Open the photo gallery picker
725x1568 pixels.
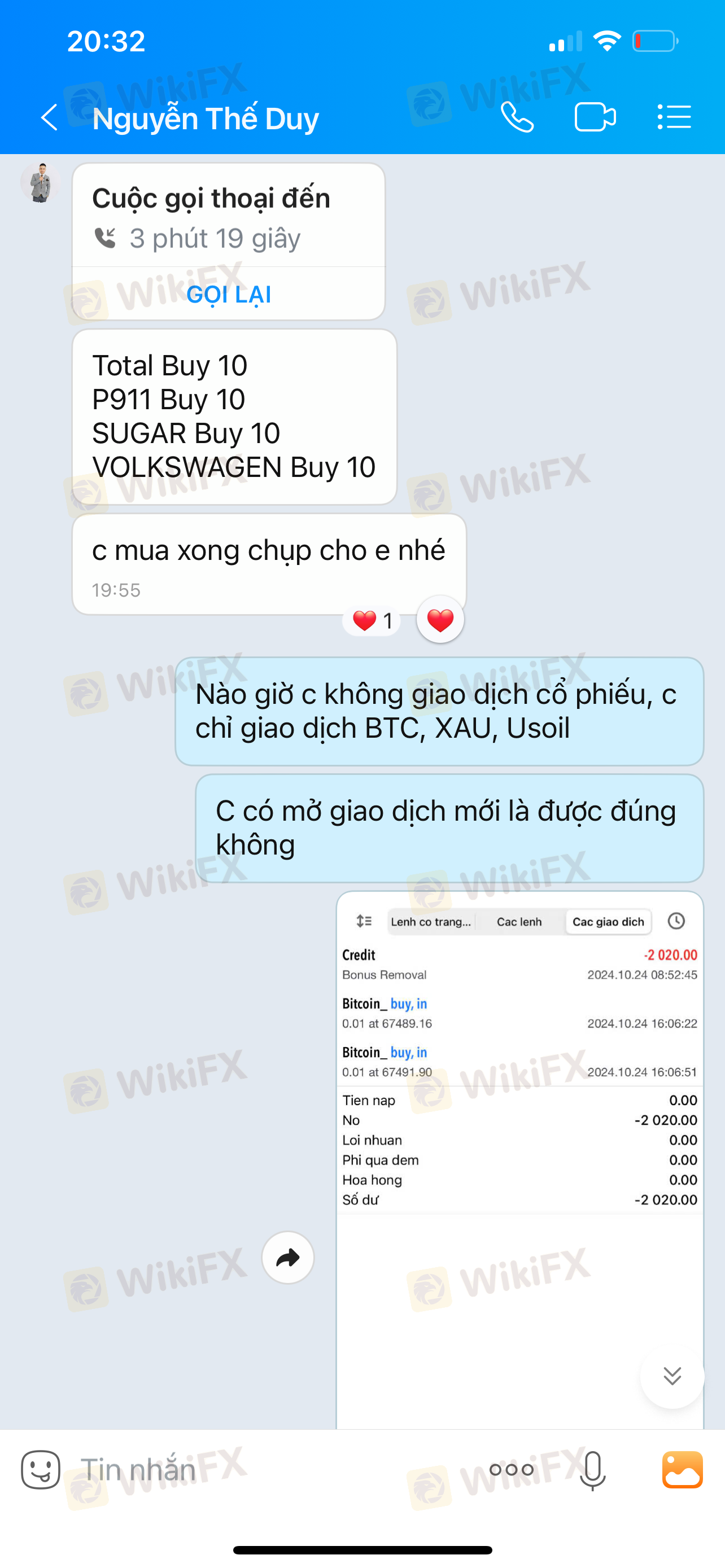683,1470
